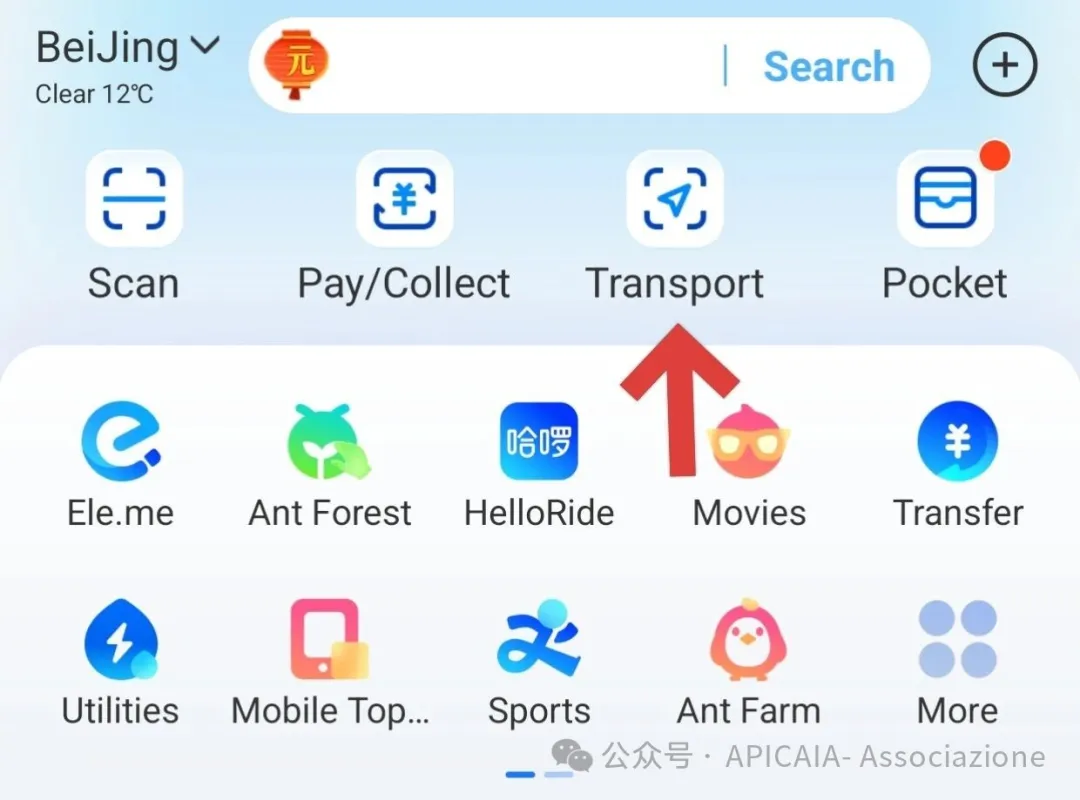Tap the search input box

pyautogui.click(x=520, y=66)
